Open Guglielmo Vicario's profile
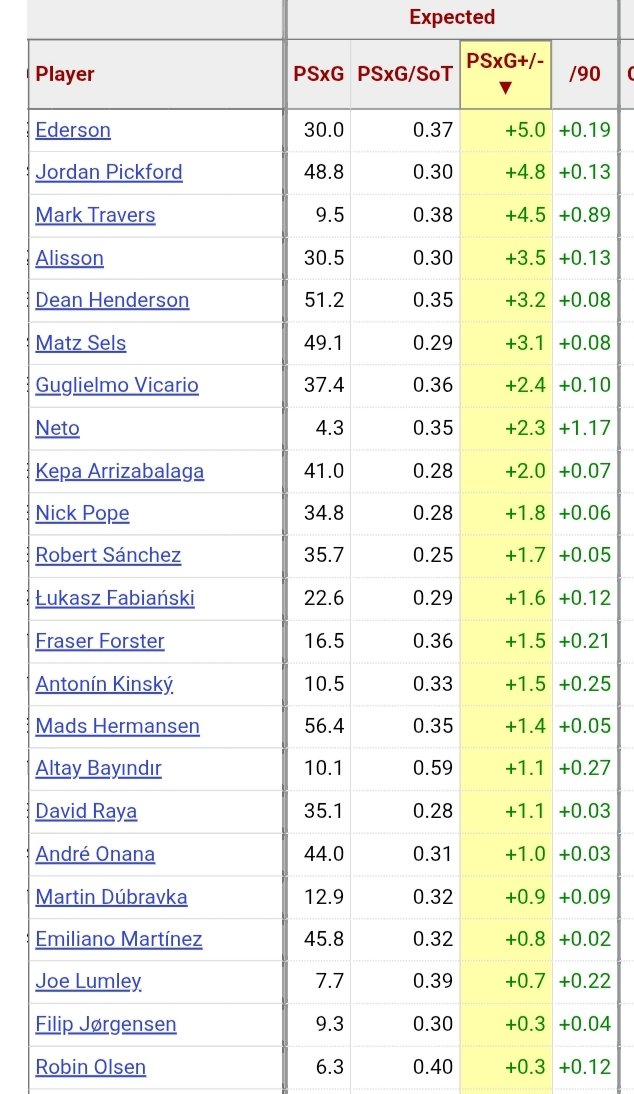Viewport: 634px width, 1094px height. pyautogui.click(x=117, y=385)
